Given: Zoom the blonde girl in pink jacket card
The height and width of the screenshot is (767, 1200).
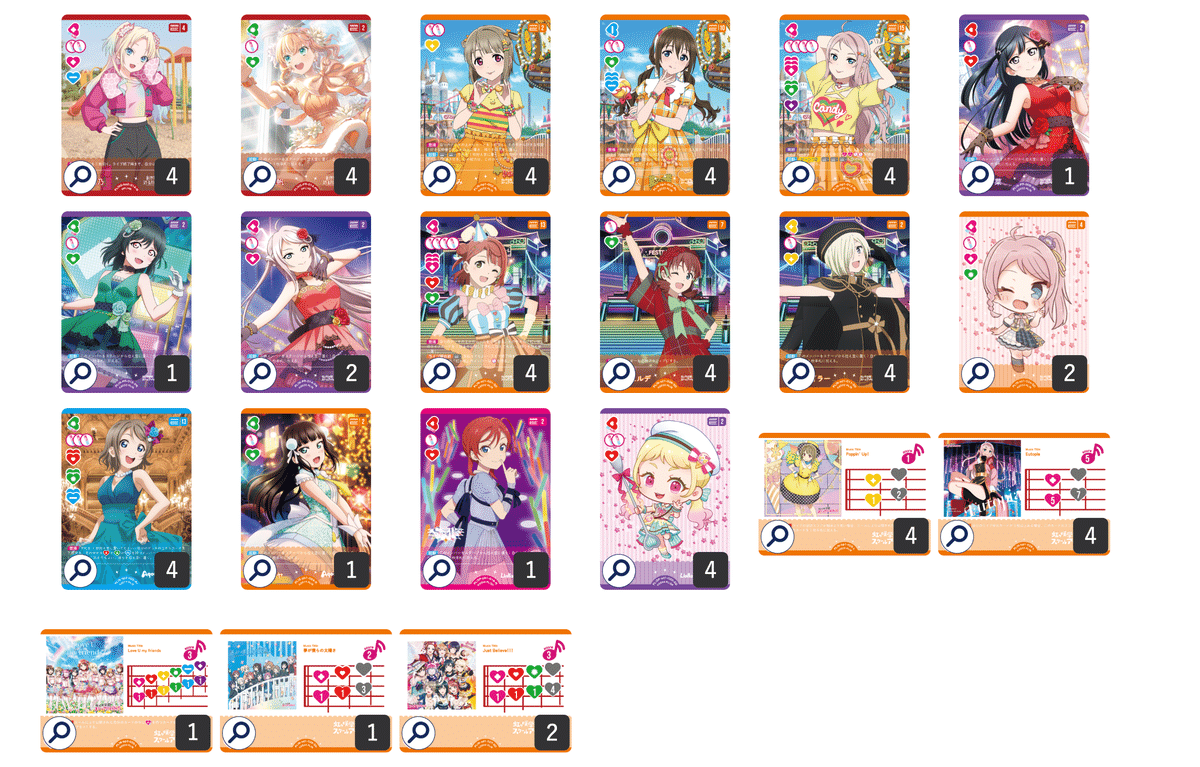Looking at the screenshot, I should pos(81,177).
